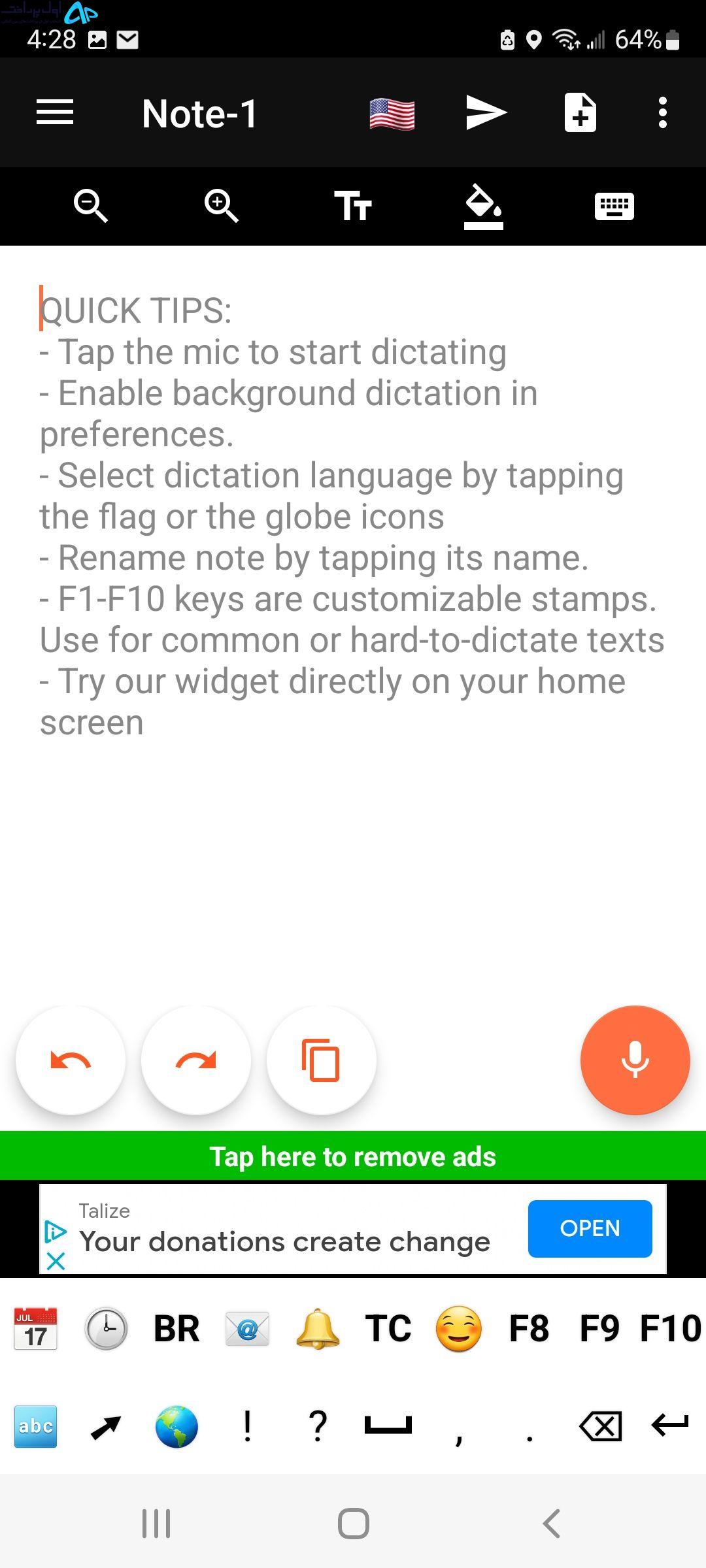Redo the last edit
Viewport: 706px width, 1568px height.
196,1060
